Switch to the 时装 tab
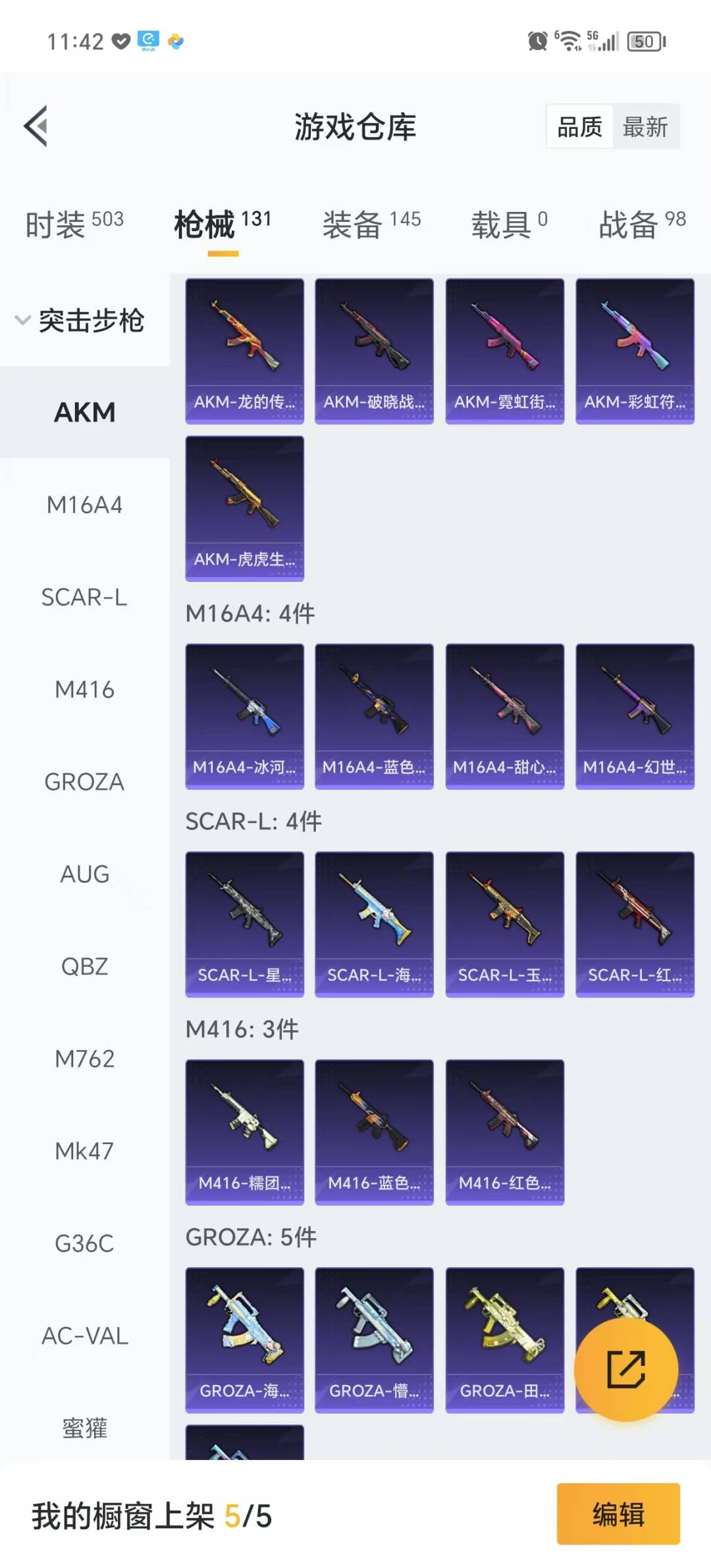 [74, 224]
